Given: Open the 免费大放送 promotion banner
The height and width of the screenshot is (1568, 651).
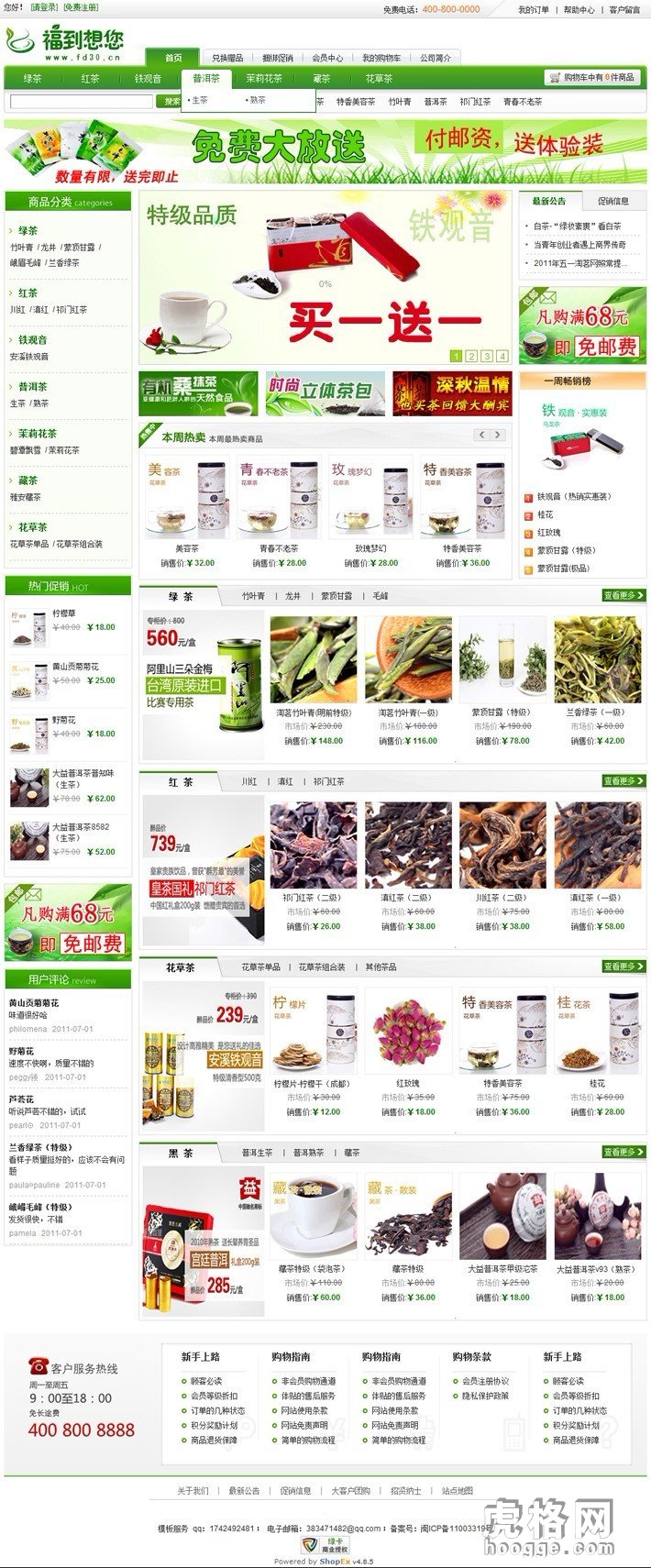Looking at the screenshot, I should [x=325, y=151].
